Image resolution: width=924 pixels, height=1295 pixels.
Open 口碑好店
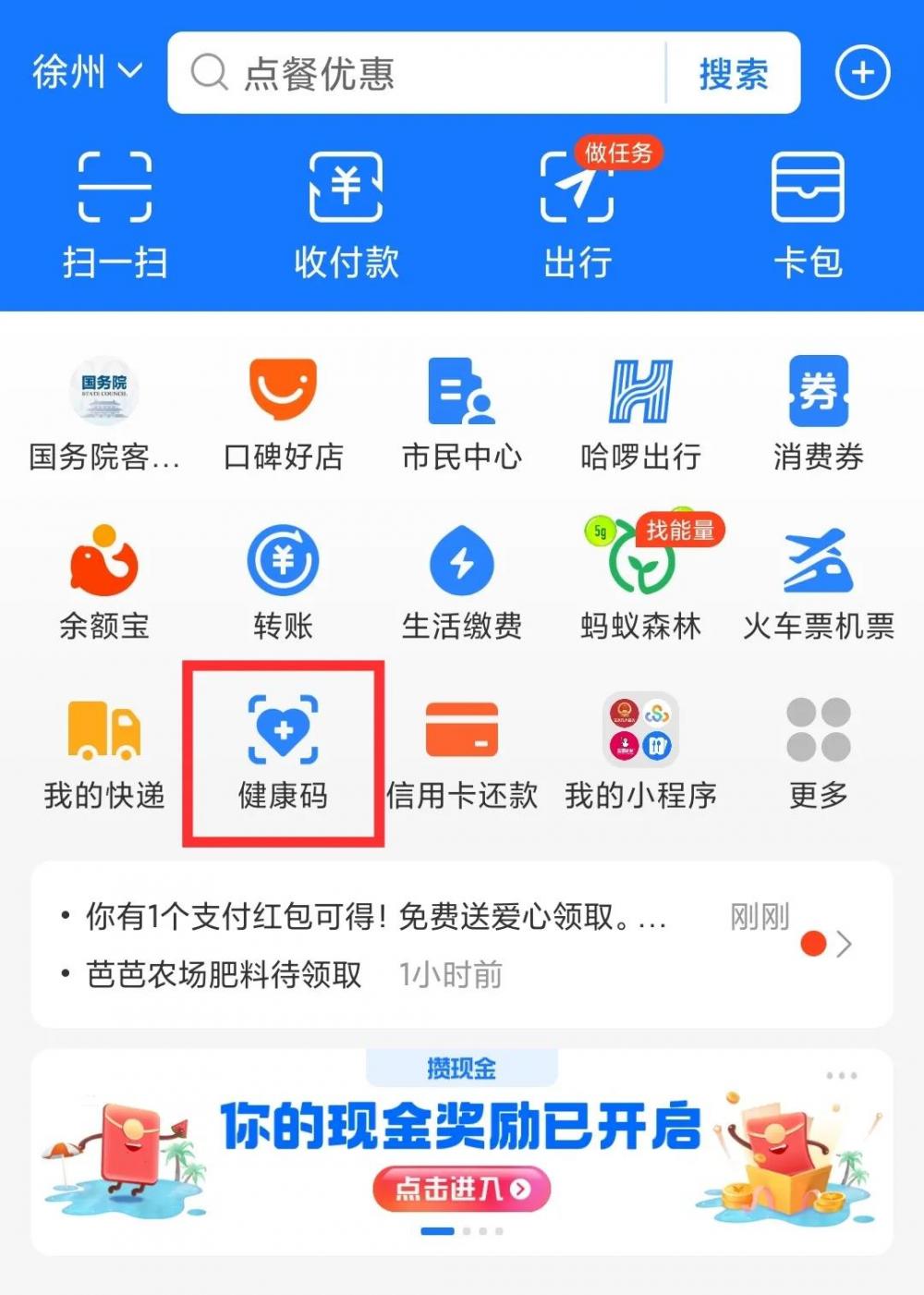pyautogui.click(x=283, y=413)
